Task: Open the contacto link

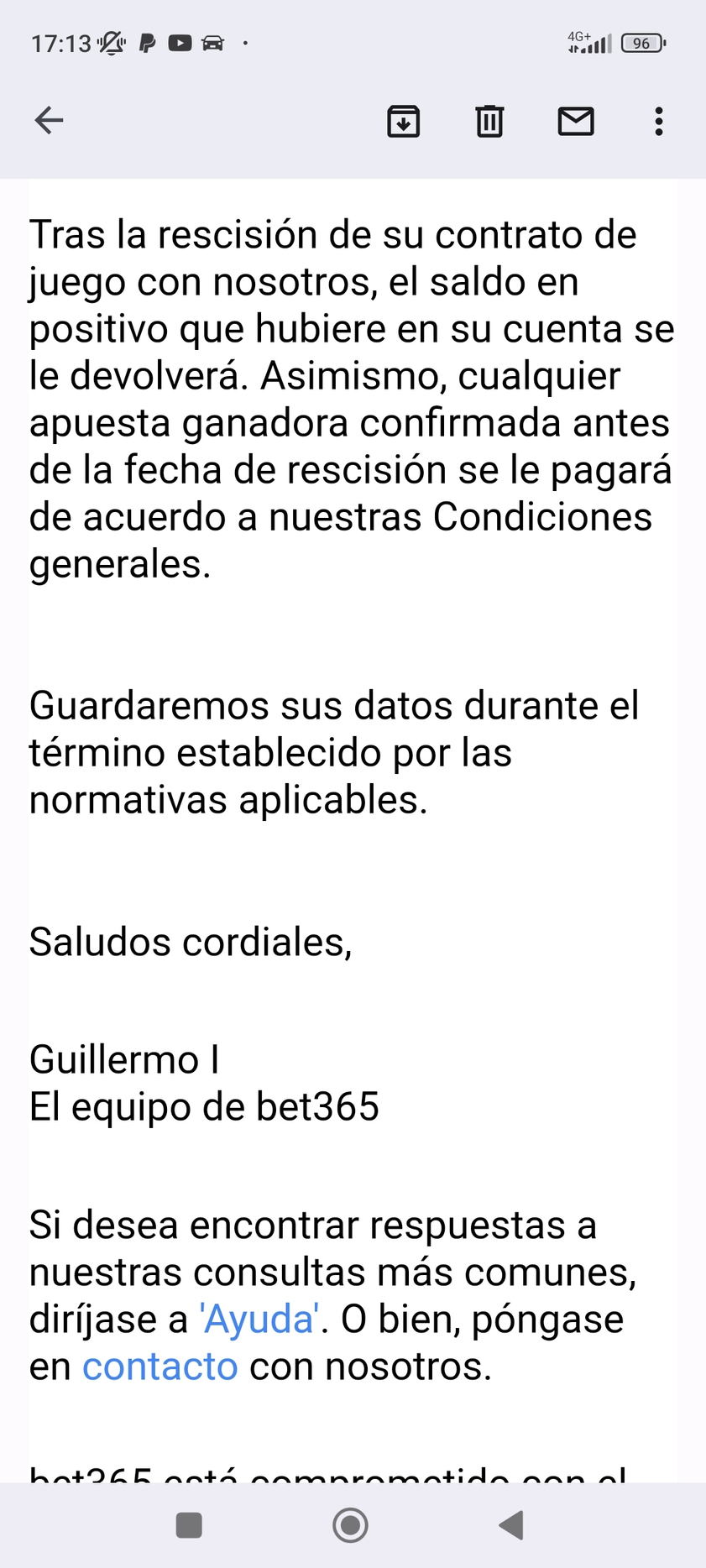Action: 160,1367
